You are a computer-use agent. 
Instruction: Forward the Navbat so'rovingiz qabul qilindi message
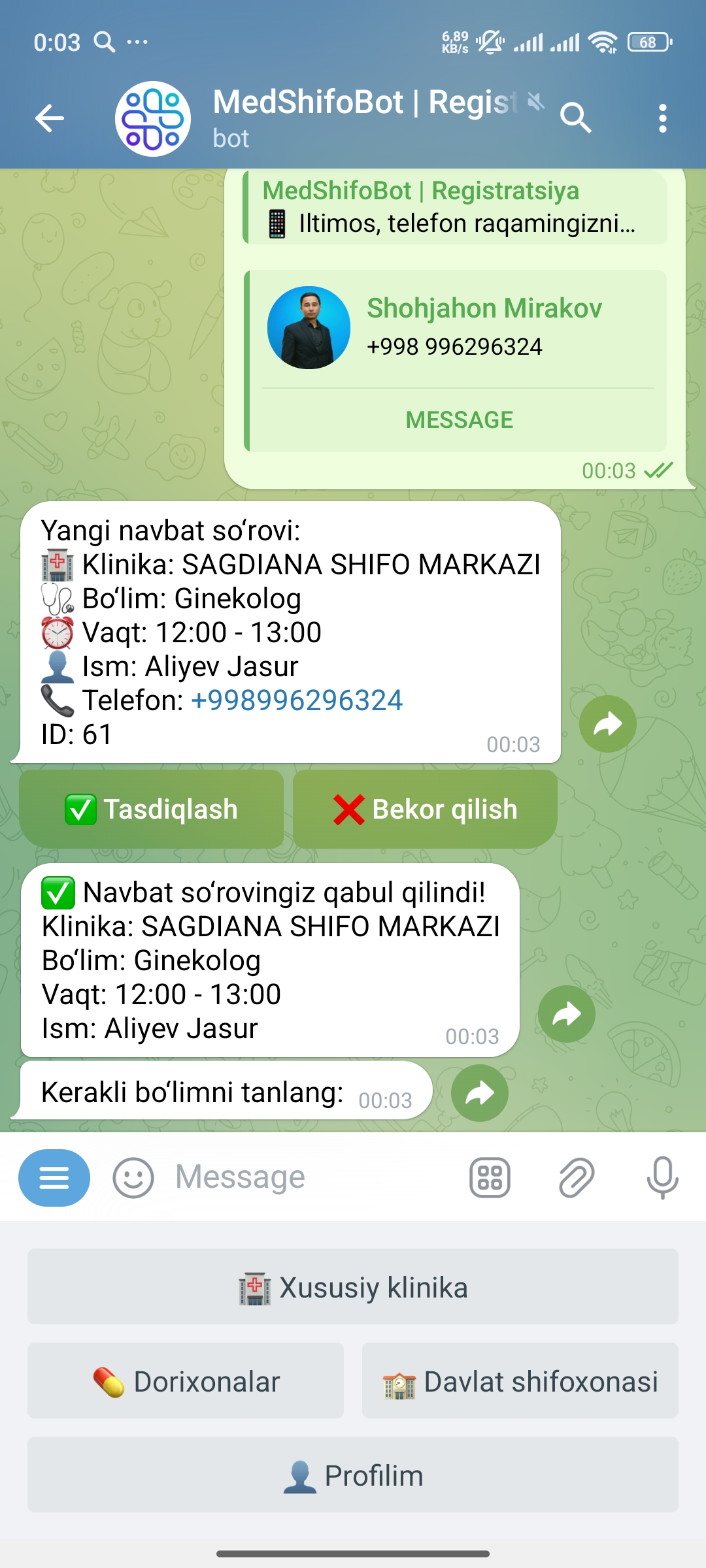[x=566, y=1014]
